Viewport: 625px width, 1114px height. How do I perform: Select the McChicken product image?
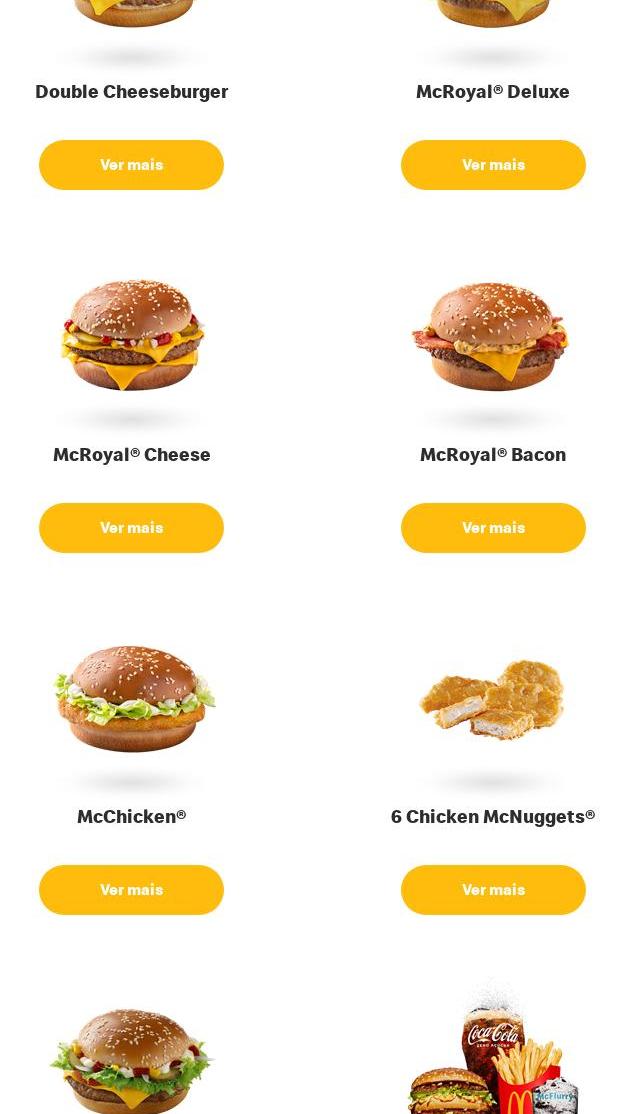[133, 698]
